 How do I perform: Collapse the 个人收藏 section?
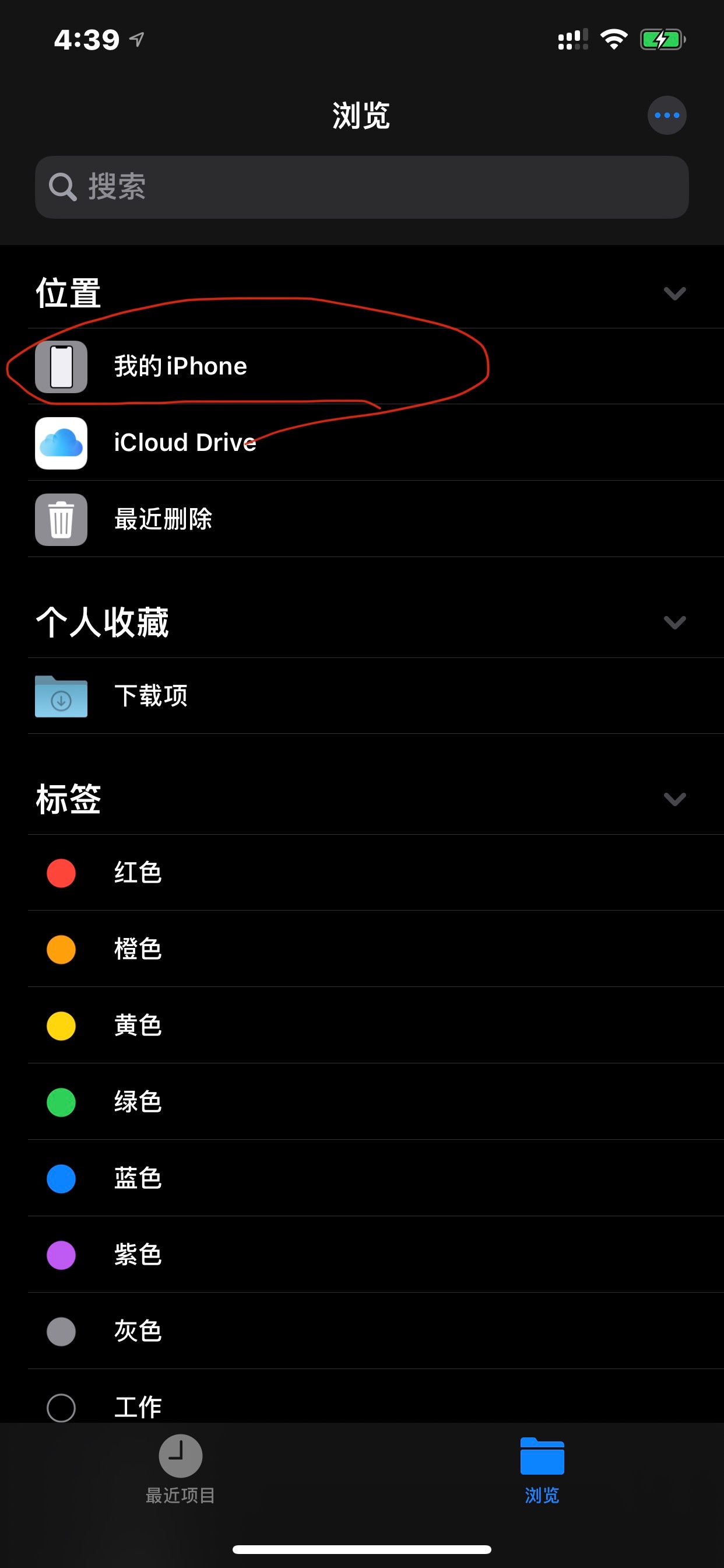(674, 622)
